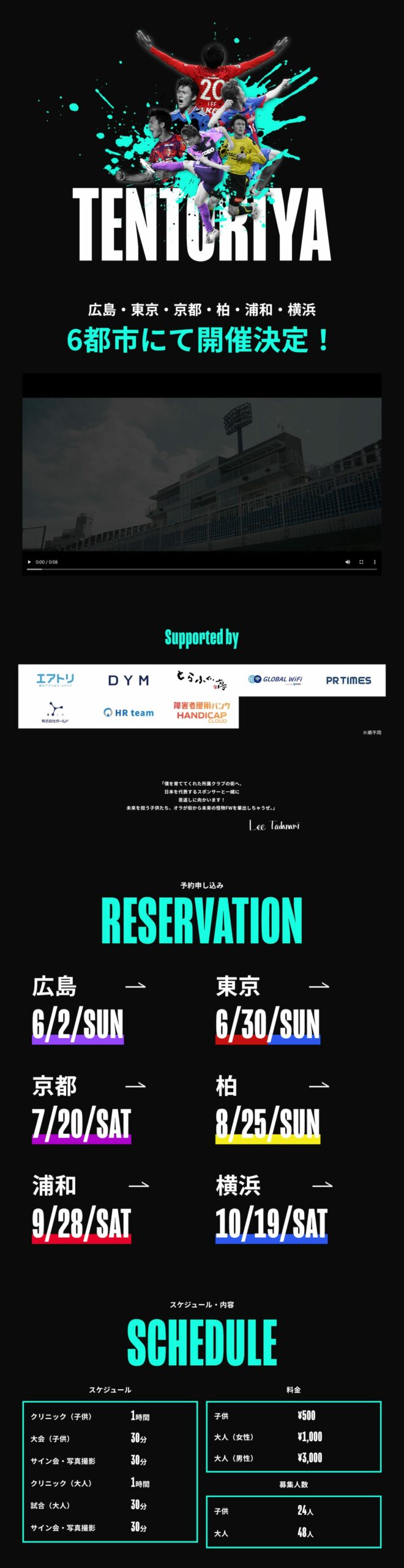
Task: Play the promotional video
Action: pyautogui.click(x=29, y=562)
